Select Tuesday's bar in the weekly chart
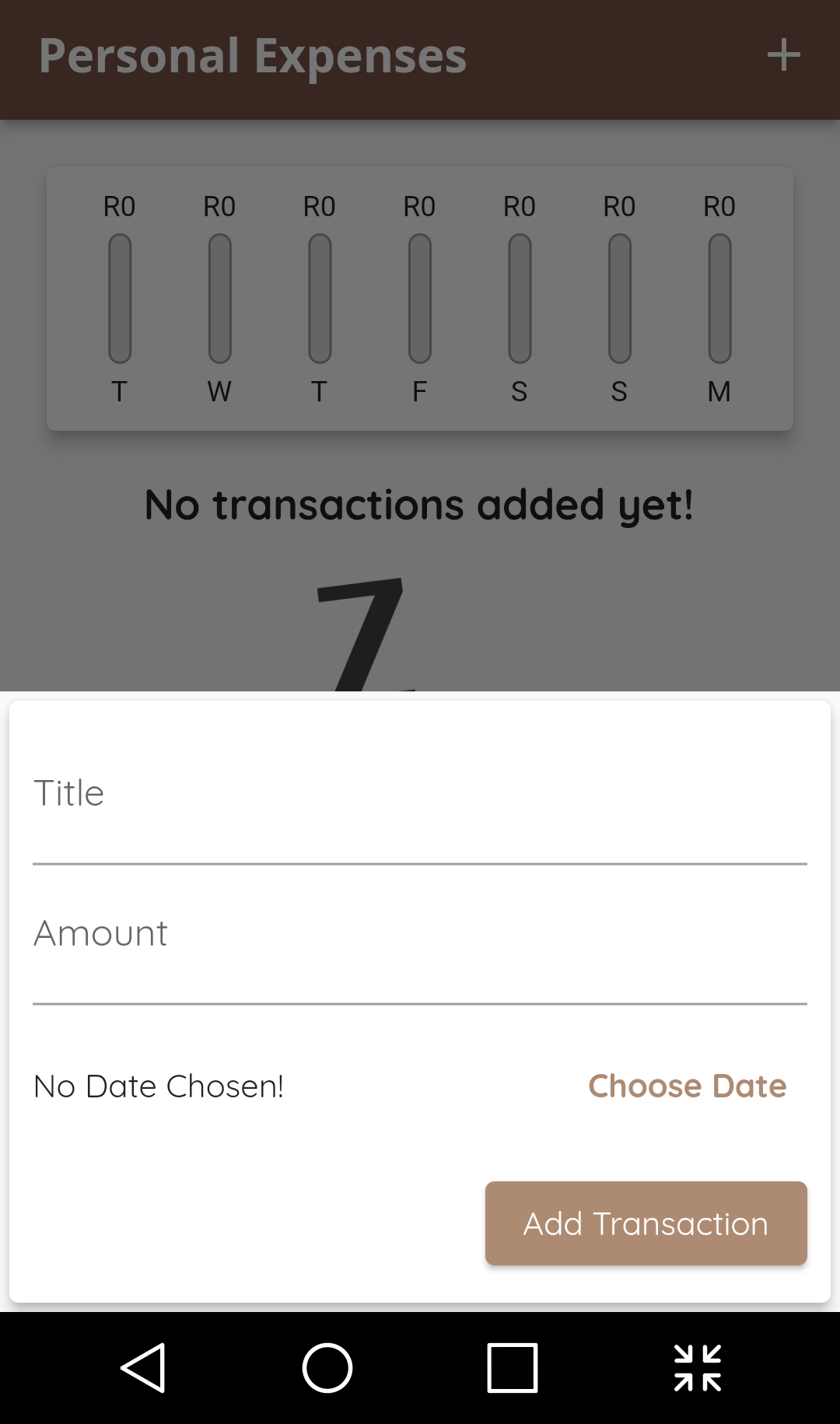 tap(119, 298)
